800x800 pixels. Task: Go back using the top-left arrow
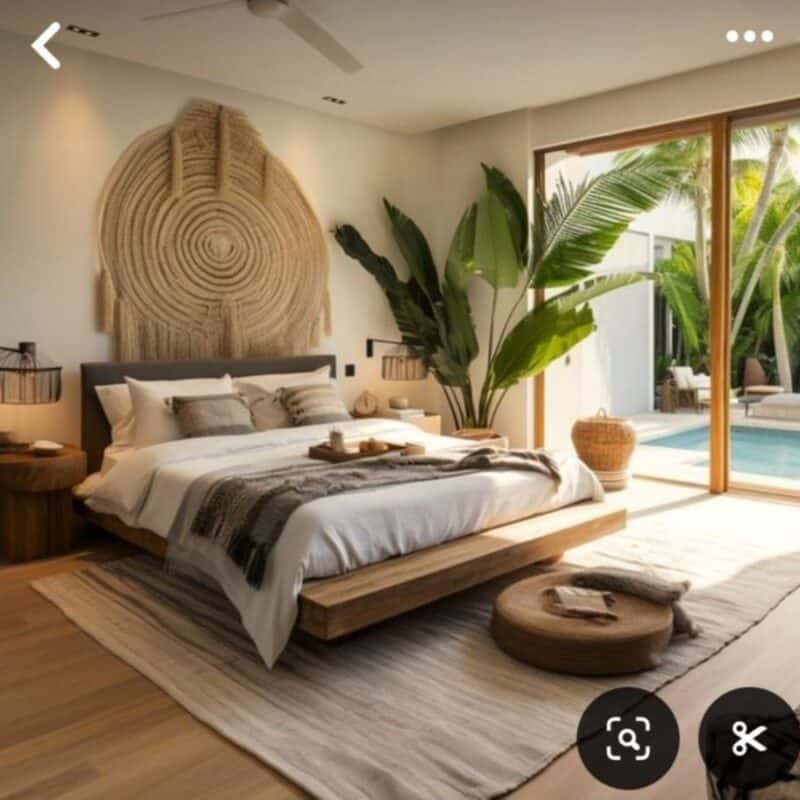(46, 45)
